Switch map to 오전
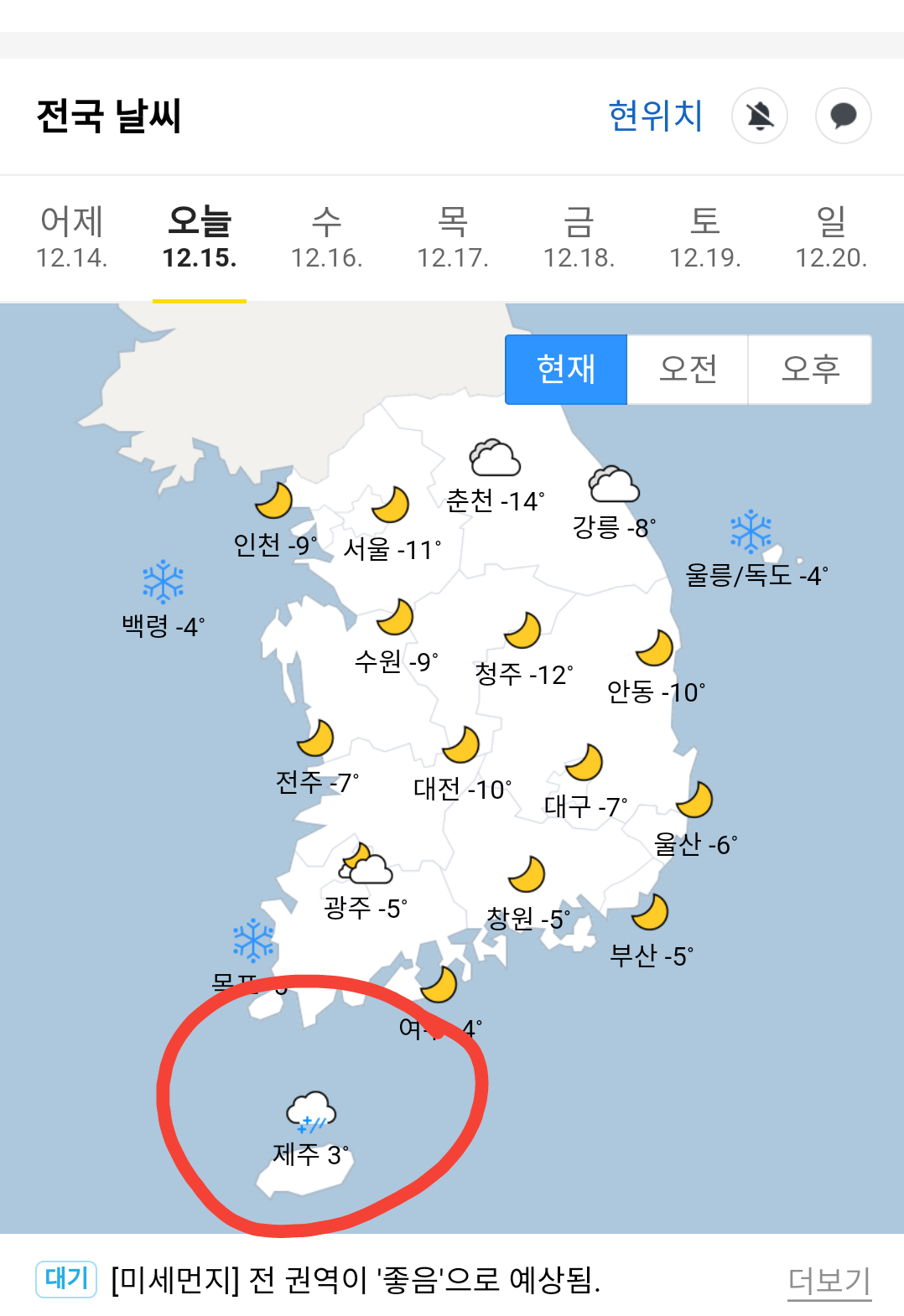The image size is (904, 1316). coord(688,370)
